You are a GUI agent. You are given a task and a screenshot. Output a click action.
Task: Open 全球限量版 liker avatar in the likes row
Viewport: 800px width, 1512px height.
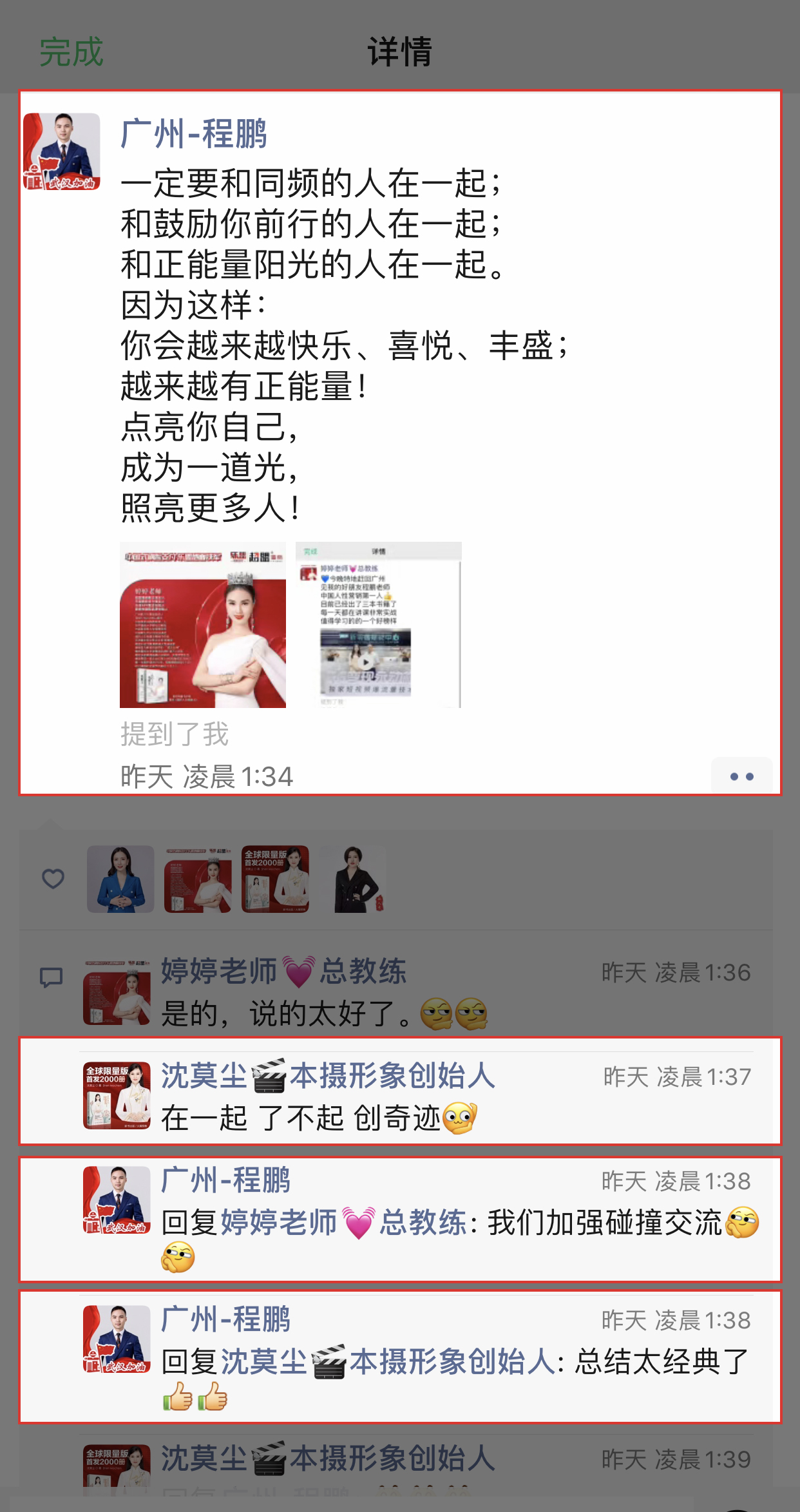click(275, 879)
